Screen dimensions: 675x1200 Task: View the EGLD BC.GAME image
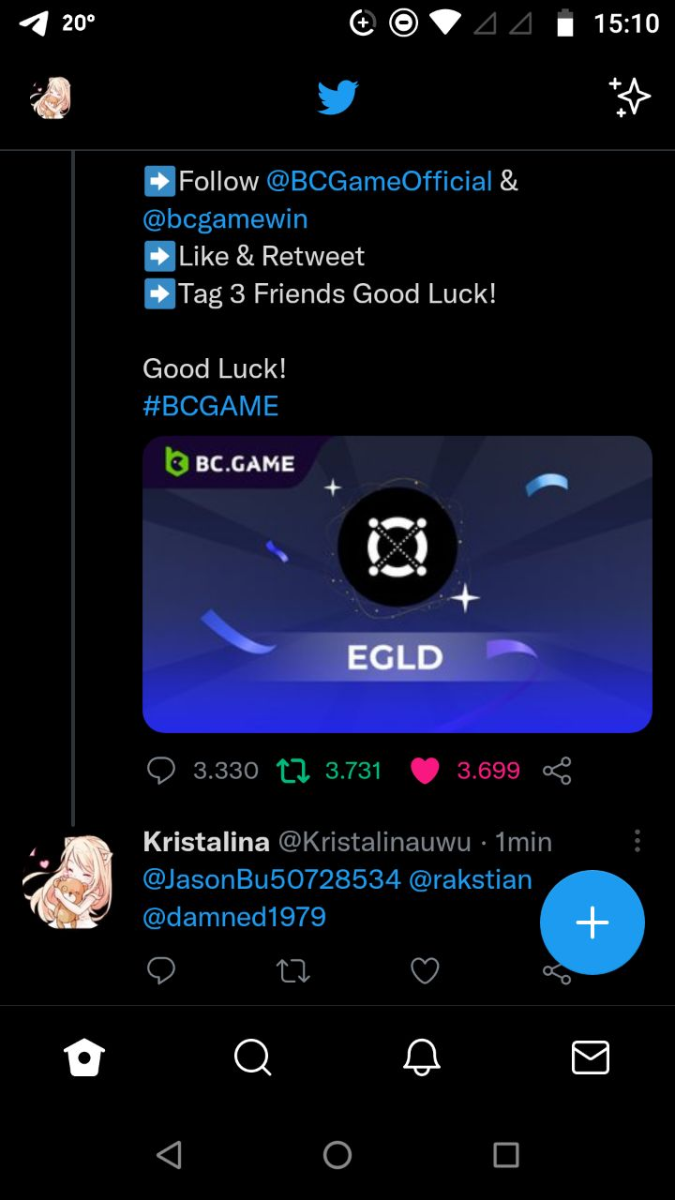tap(397, 584)
